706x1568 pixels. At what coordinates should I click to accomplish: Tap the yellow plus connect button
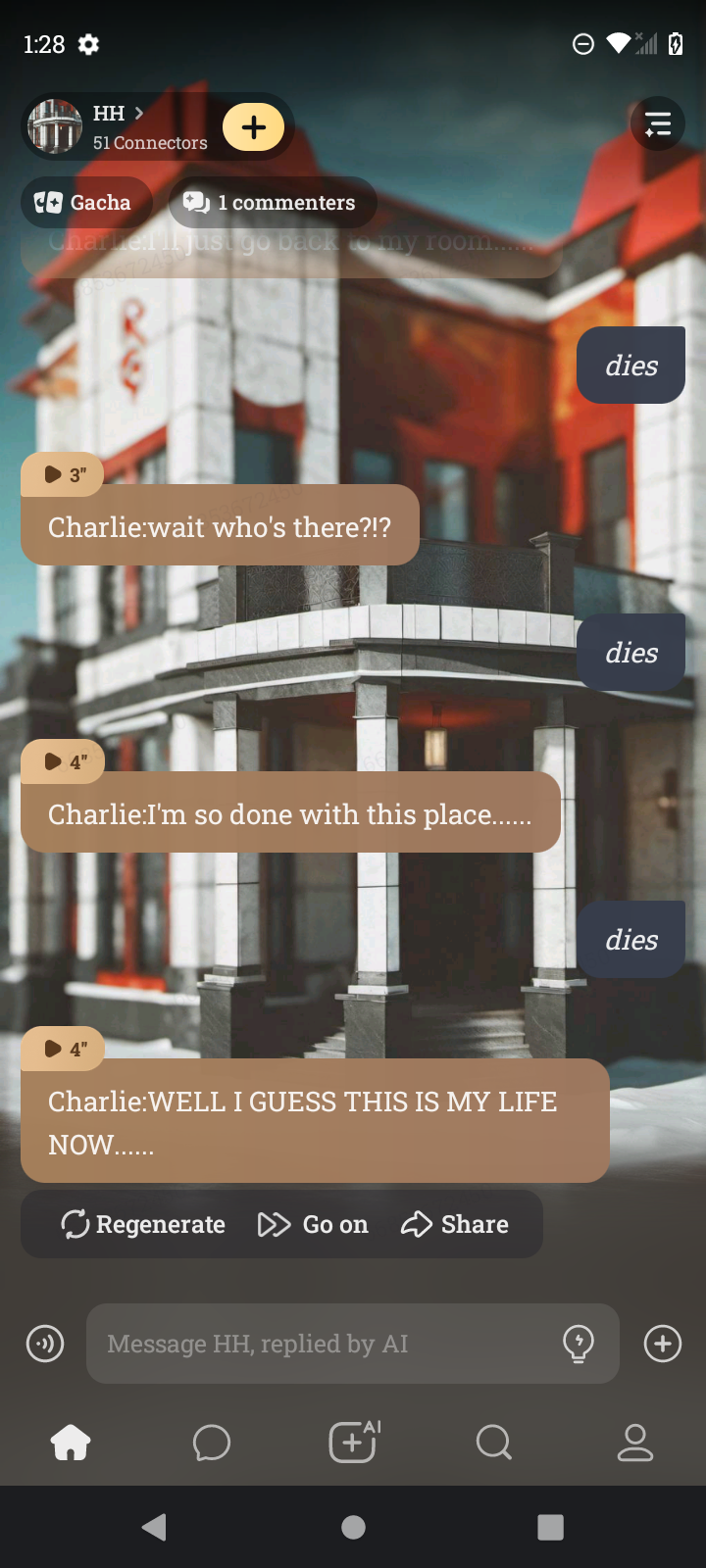click(x=253, y=127)
